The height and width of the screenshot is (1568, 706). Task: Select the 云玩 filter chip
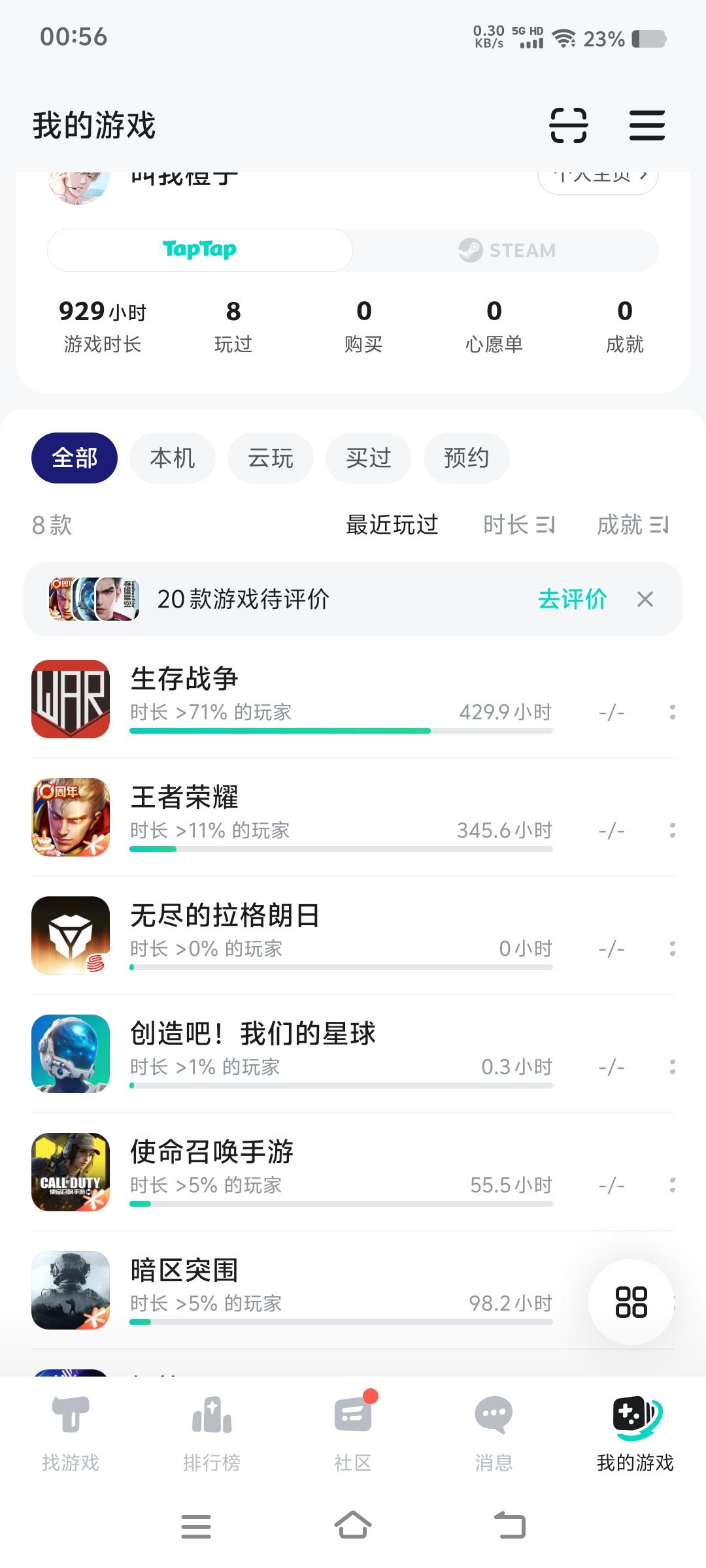pyautogui.click(x=271, y=458)
